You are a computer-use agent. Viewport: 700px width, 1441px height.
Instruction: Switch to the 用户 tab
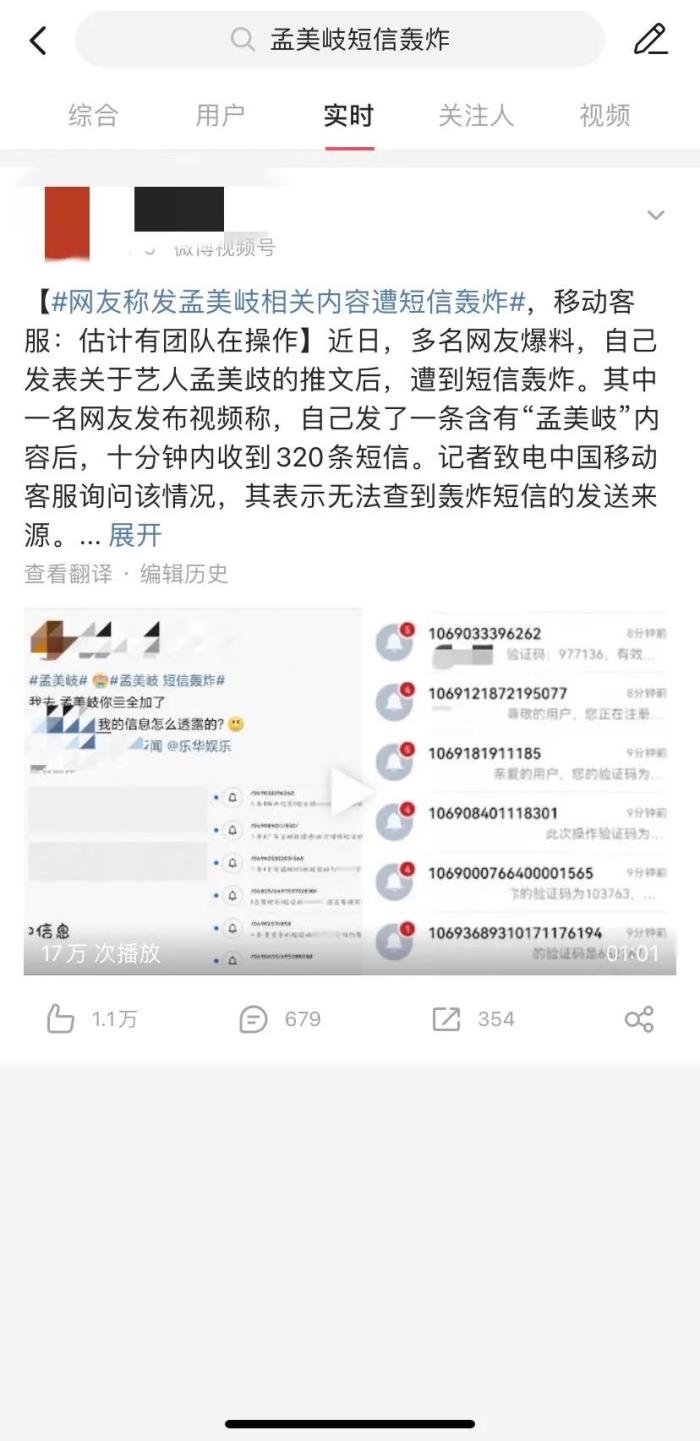[220, 116]
